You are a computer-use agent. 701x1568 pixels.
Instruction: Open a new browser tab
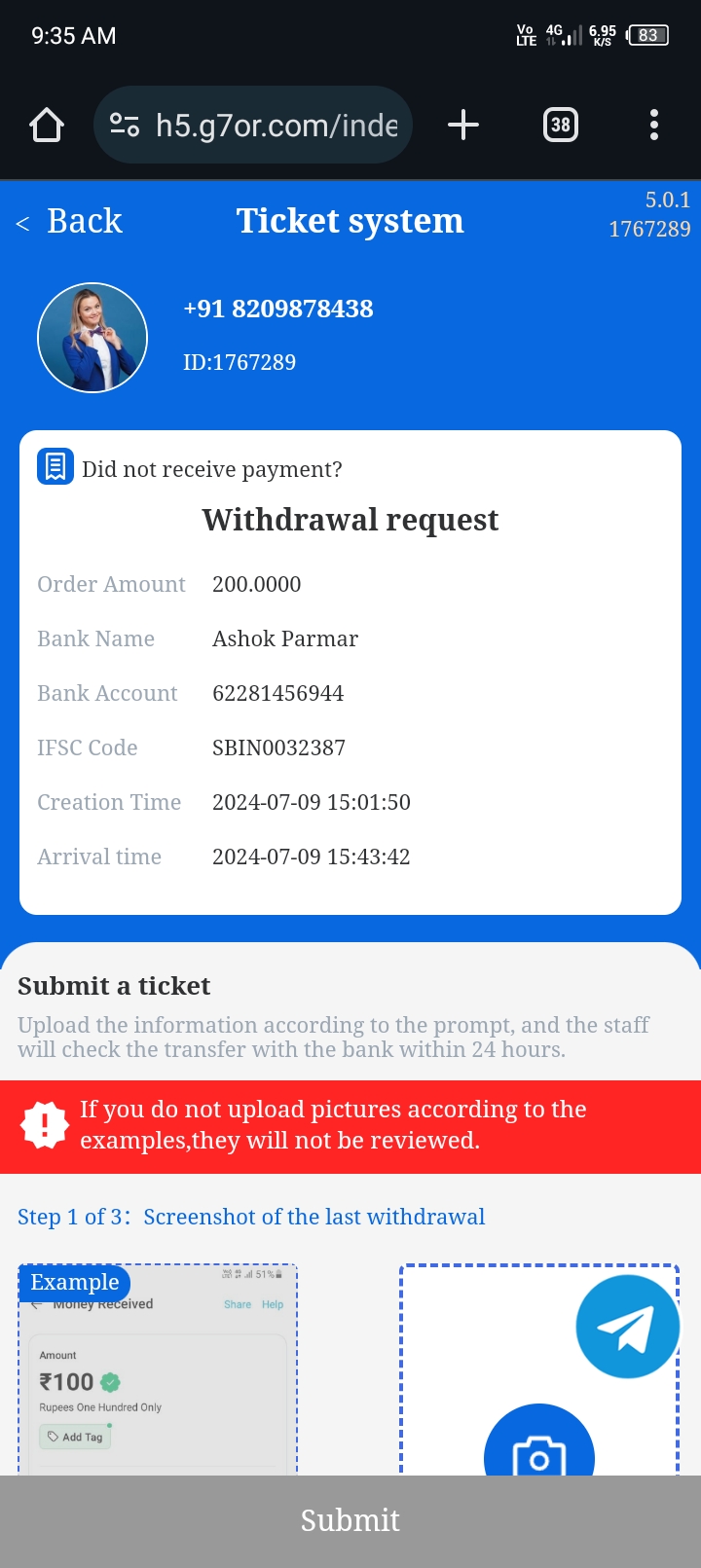463,125
